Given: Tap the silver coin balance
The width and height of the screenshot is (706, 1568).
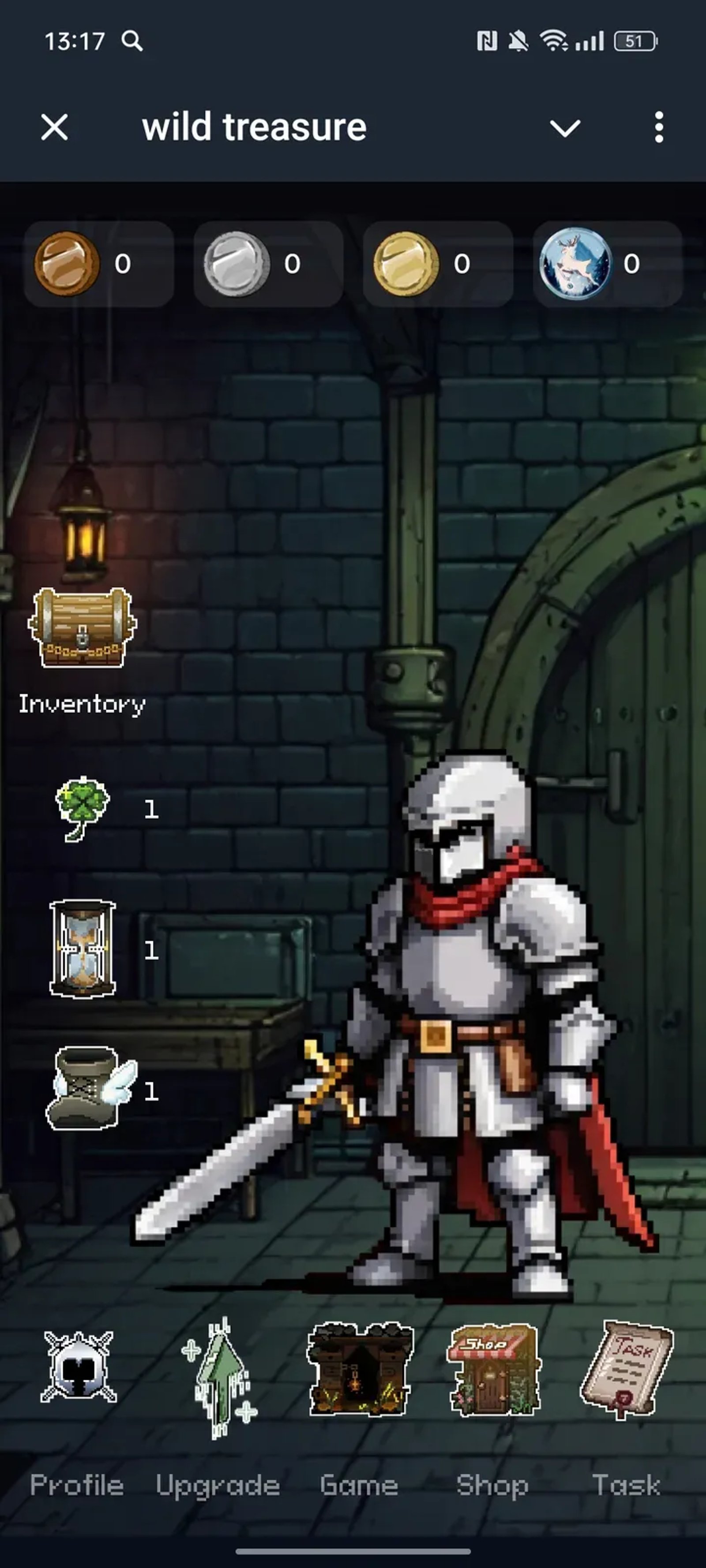Looking at the screenshot, I should (268, 264).
